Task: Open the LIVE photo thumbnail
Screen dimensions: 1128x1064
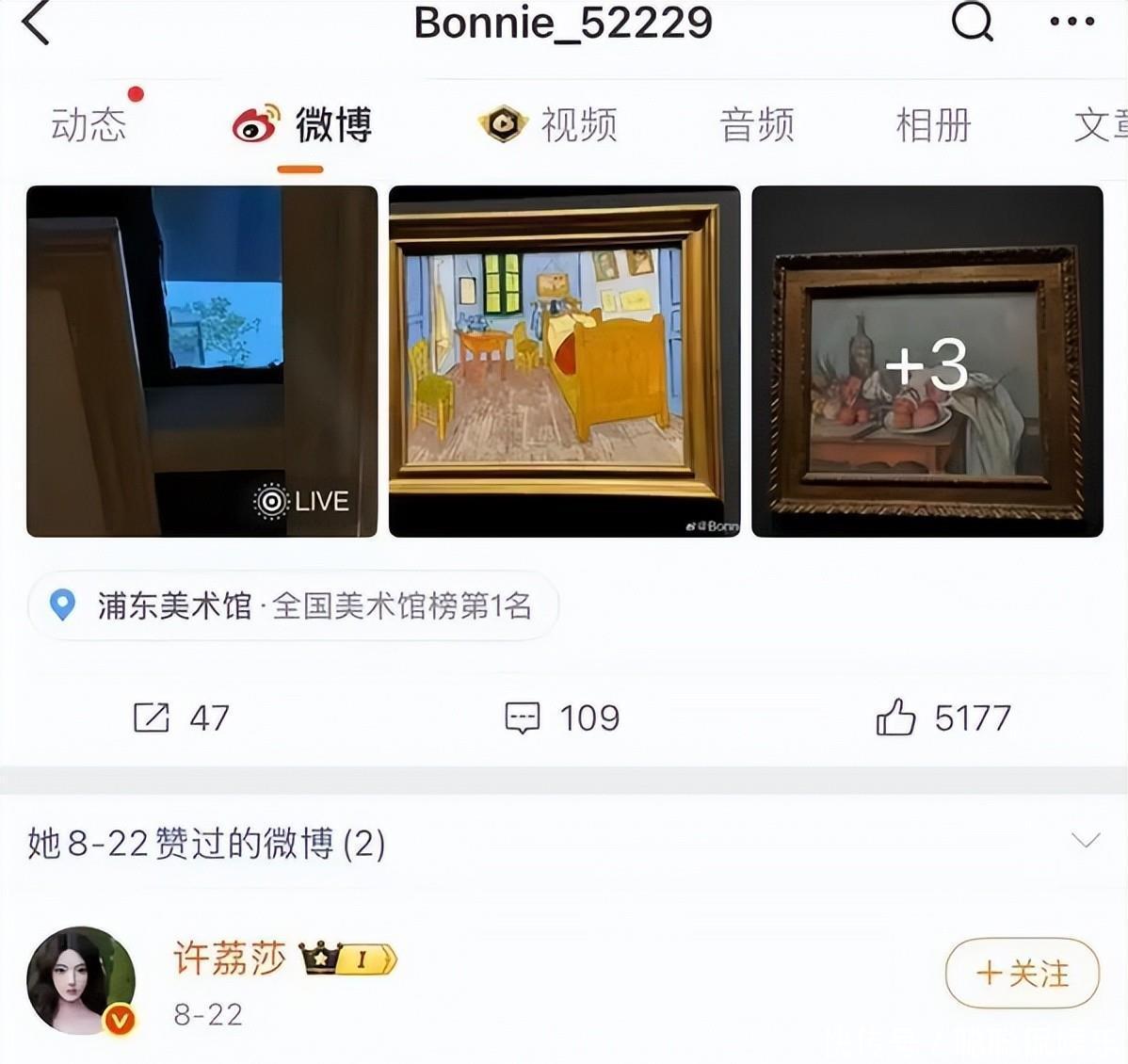Action: point(201,362)
